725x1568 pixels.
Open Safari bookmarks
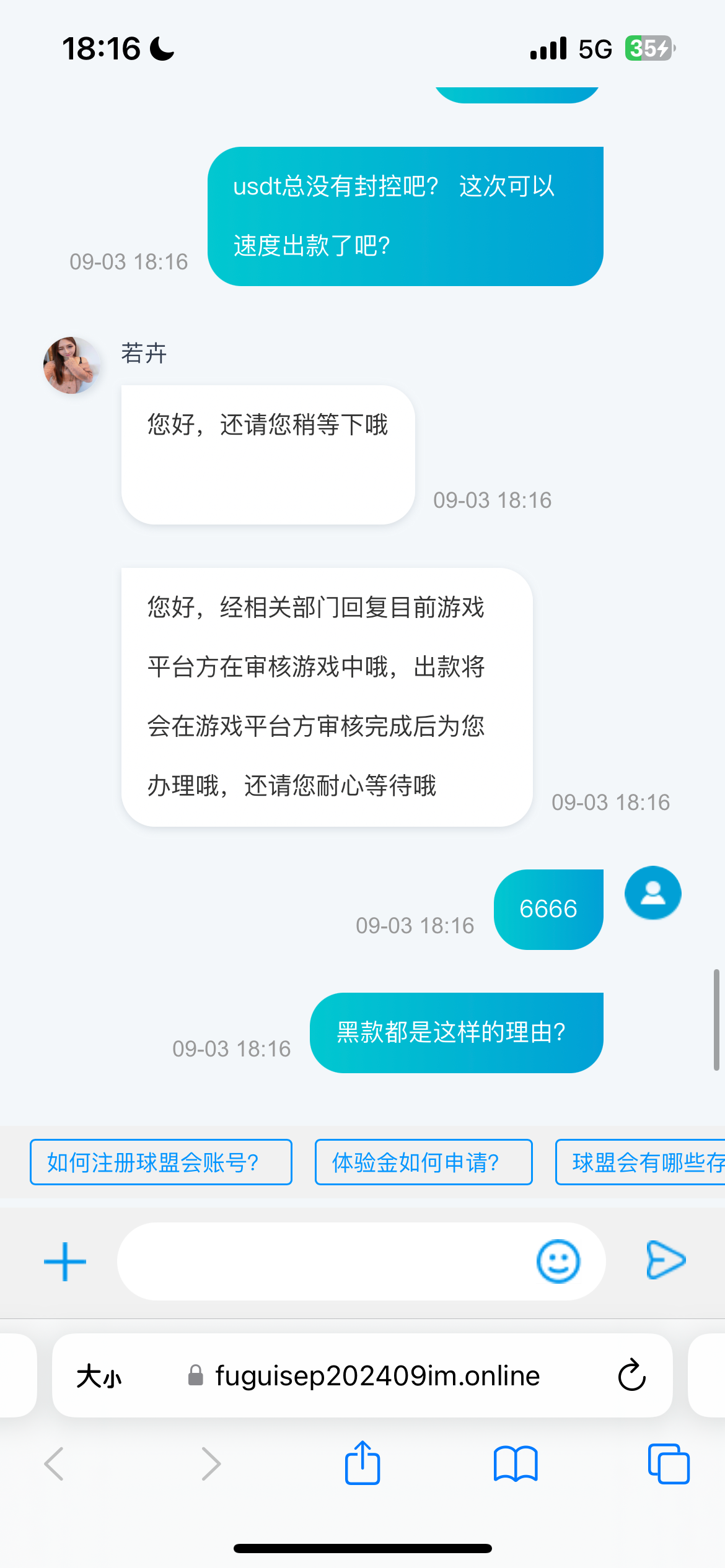pos(516,1463)
